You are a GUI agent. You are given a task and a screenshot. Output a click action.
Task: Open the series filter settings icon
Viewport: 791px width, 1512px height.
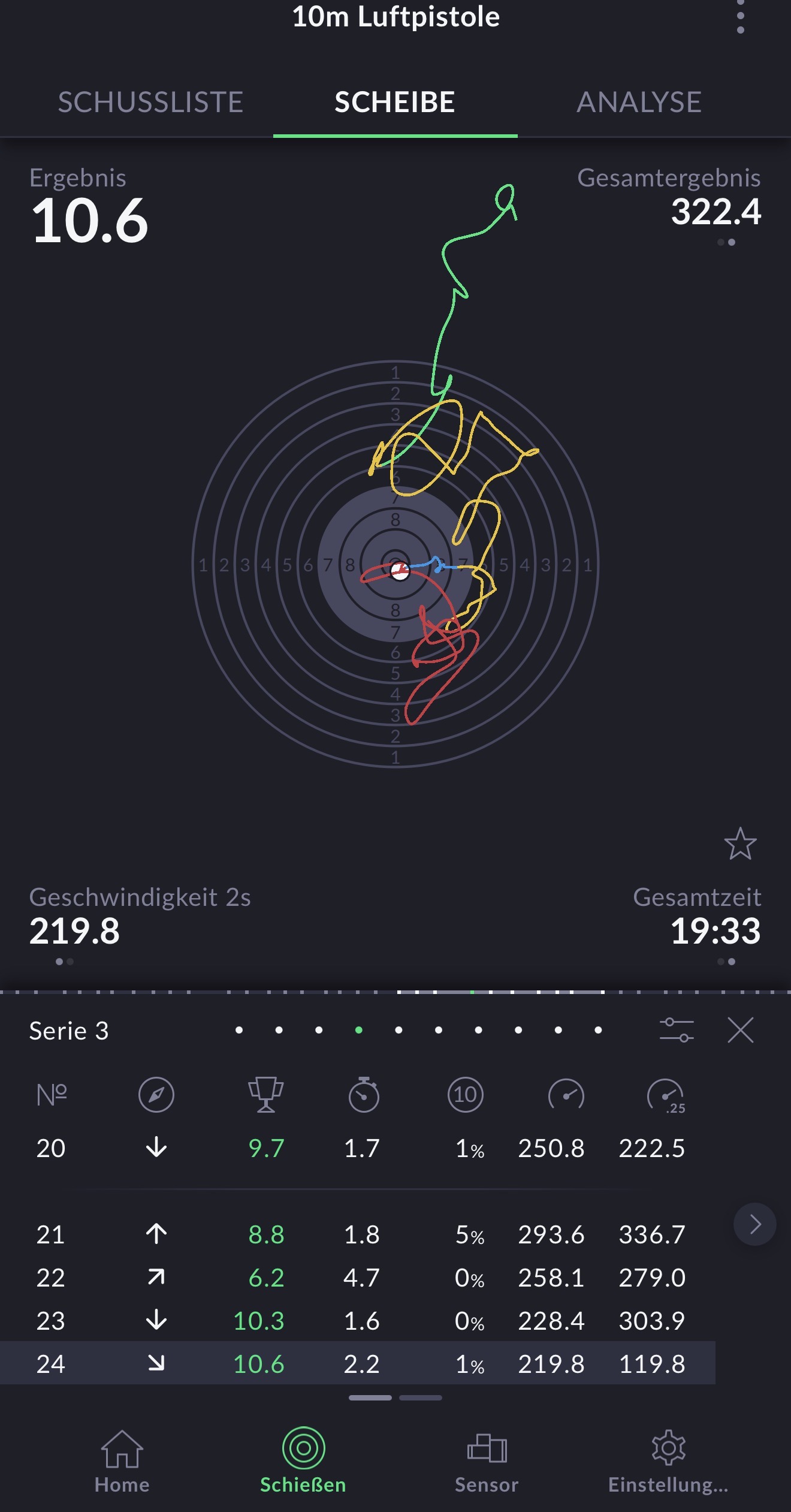click(x=677, y=1031)
